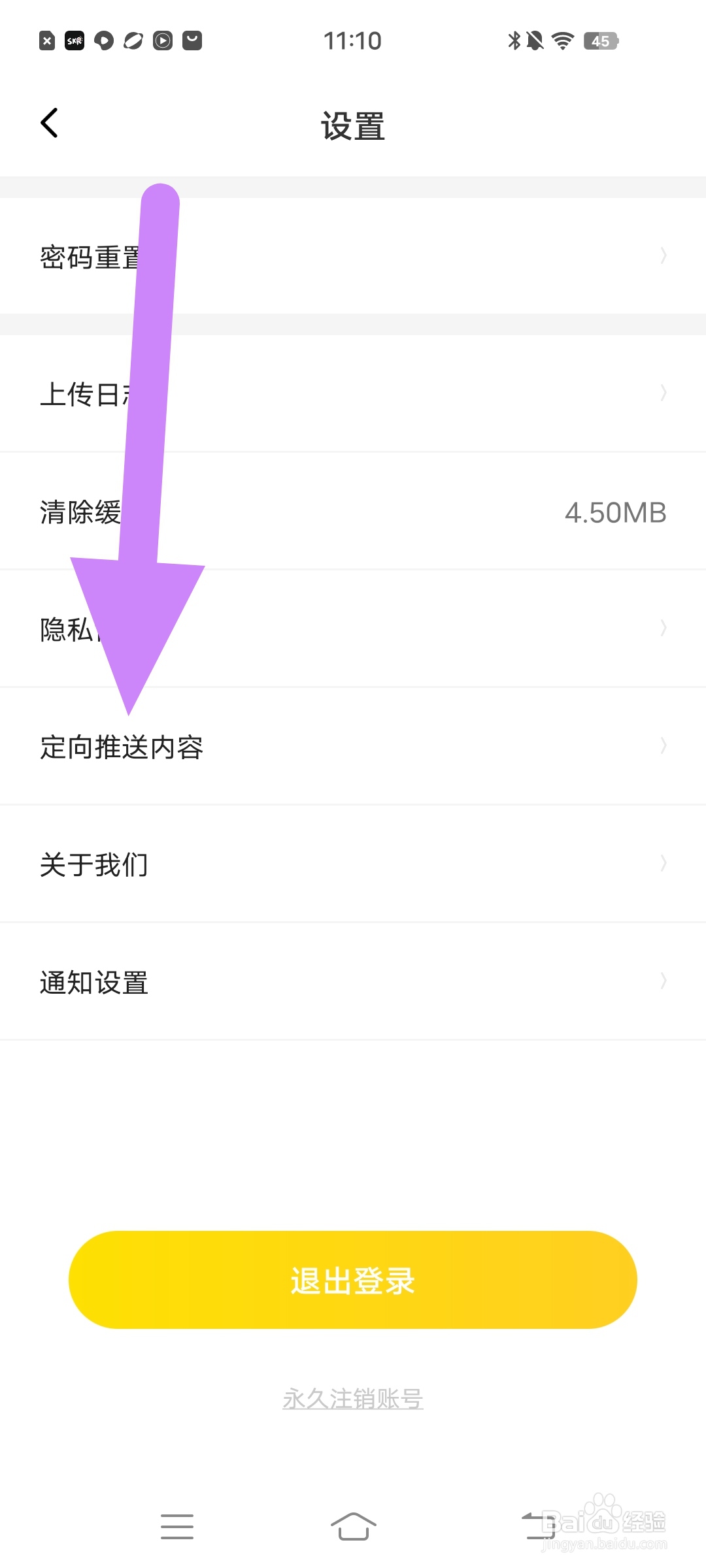Open 隐私 settings via its arrow
The image size is (706, 1568).
[663, 629]
